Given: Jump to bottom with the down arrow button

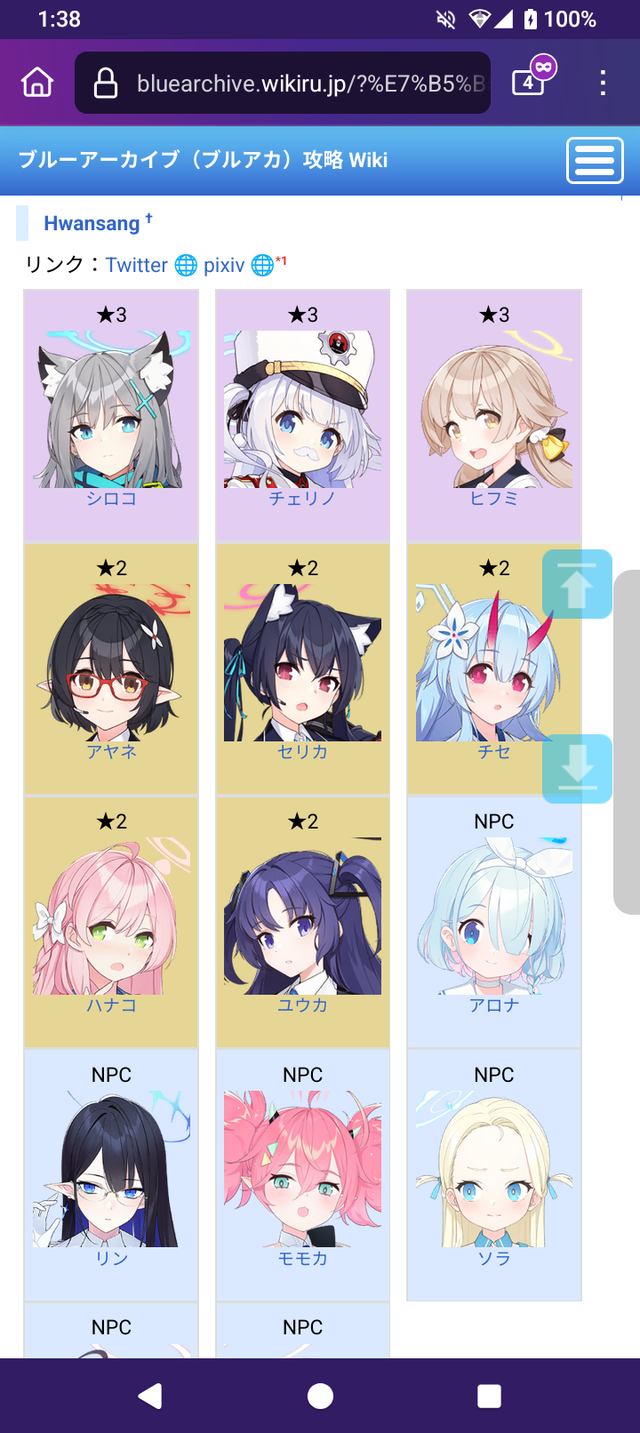Looking at the screenshot, I should pos(577,768).
